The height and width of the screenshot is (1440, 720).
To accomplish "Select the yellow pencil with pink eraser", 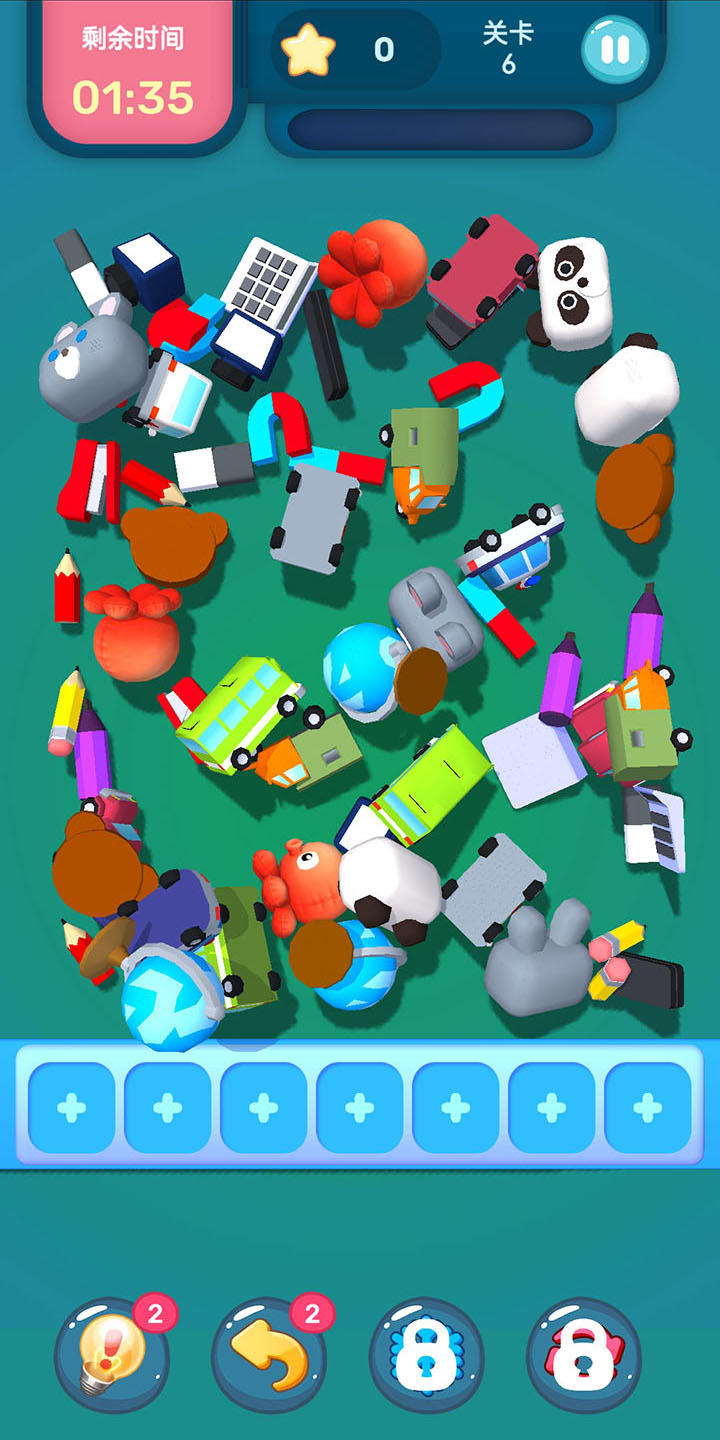I will (x=66, y=710).
